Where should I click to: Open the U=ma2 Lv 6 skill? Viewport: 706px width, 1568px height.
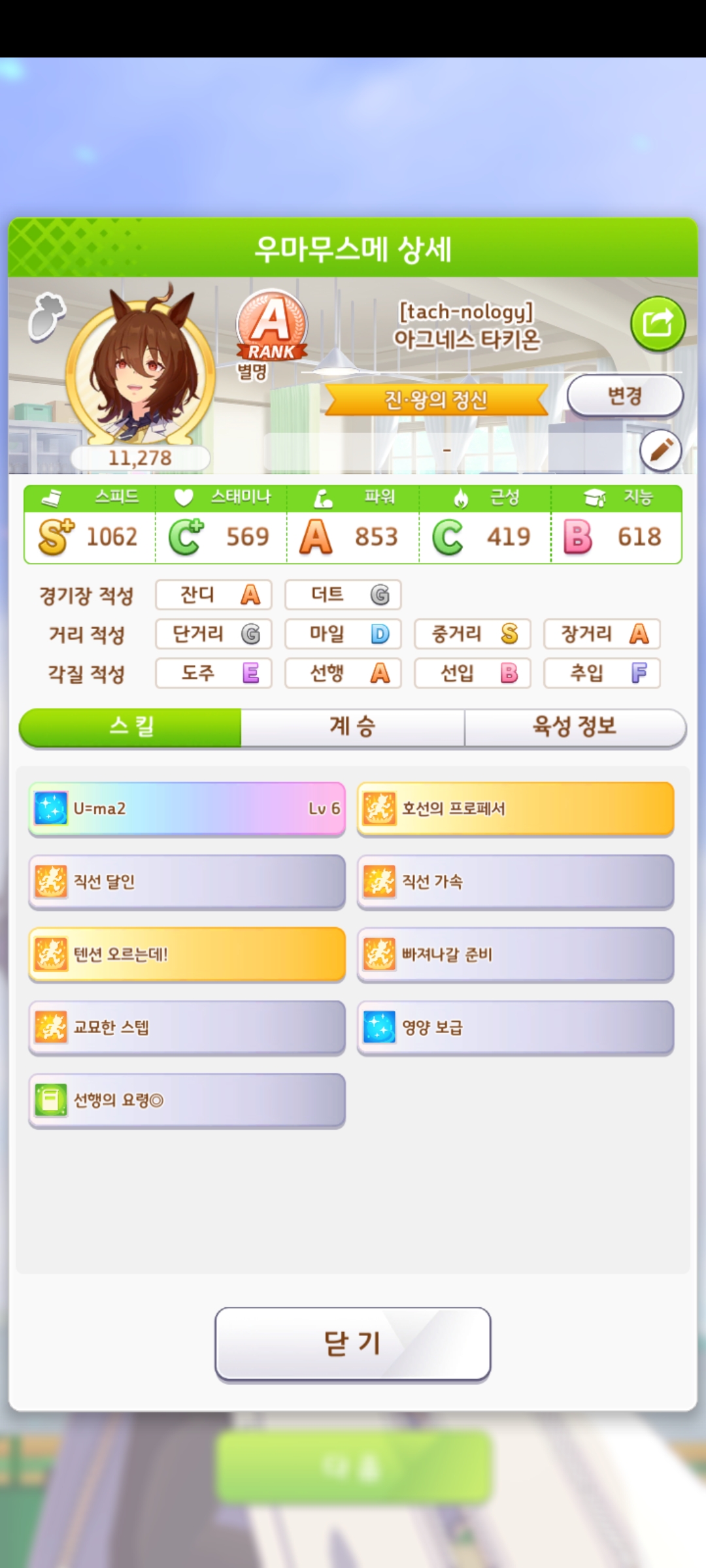pyautogui.click(x=187, y=809)
